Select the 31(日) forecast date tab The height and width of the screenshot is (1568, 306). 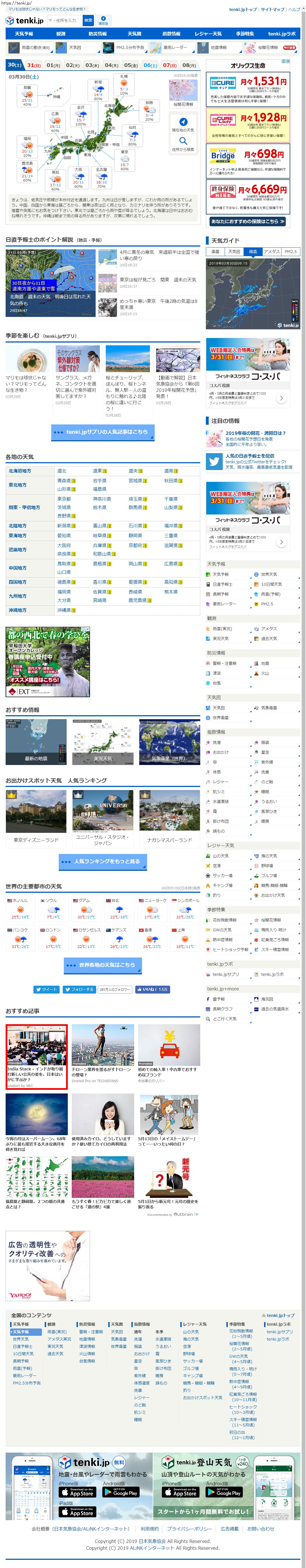click(x=34, y=65)
